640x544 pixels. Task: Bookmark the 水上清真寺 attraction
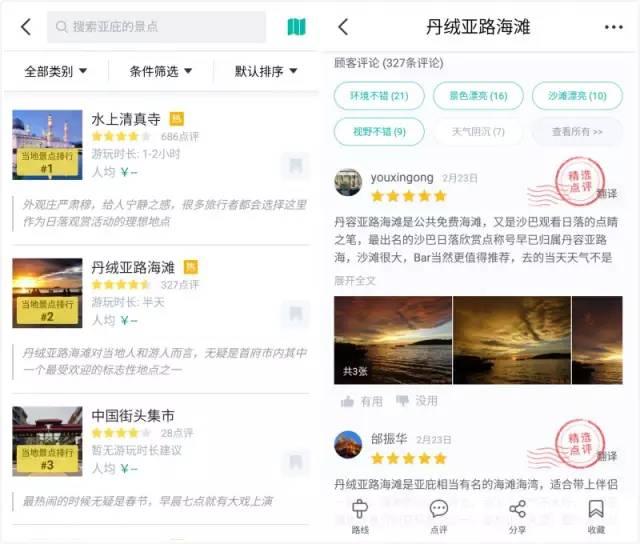(294, 165)
